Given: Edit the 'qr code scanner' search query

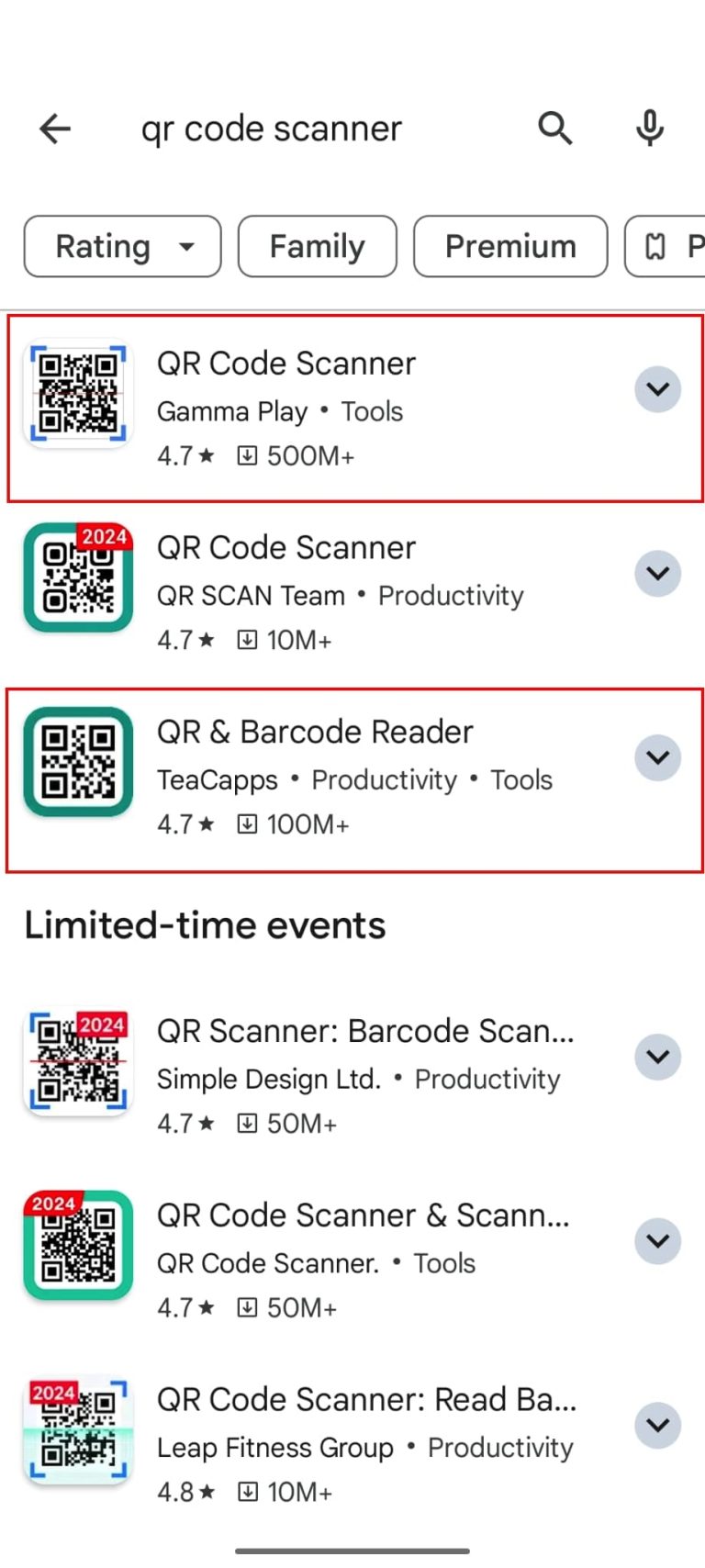Looking at the screenshot, I should tap(272, 129).
